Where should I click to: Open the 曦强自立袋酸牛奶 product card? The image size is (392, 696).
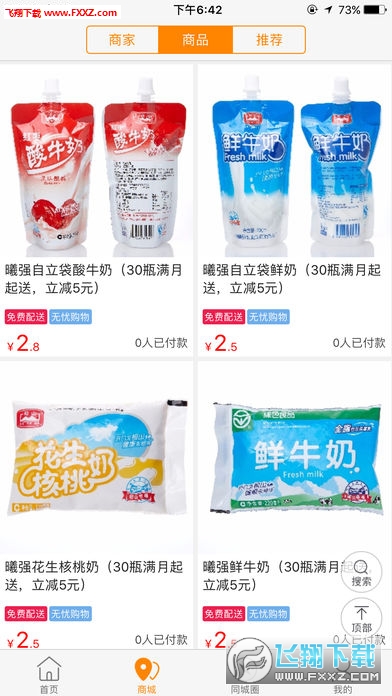(x=97, y=210)
